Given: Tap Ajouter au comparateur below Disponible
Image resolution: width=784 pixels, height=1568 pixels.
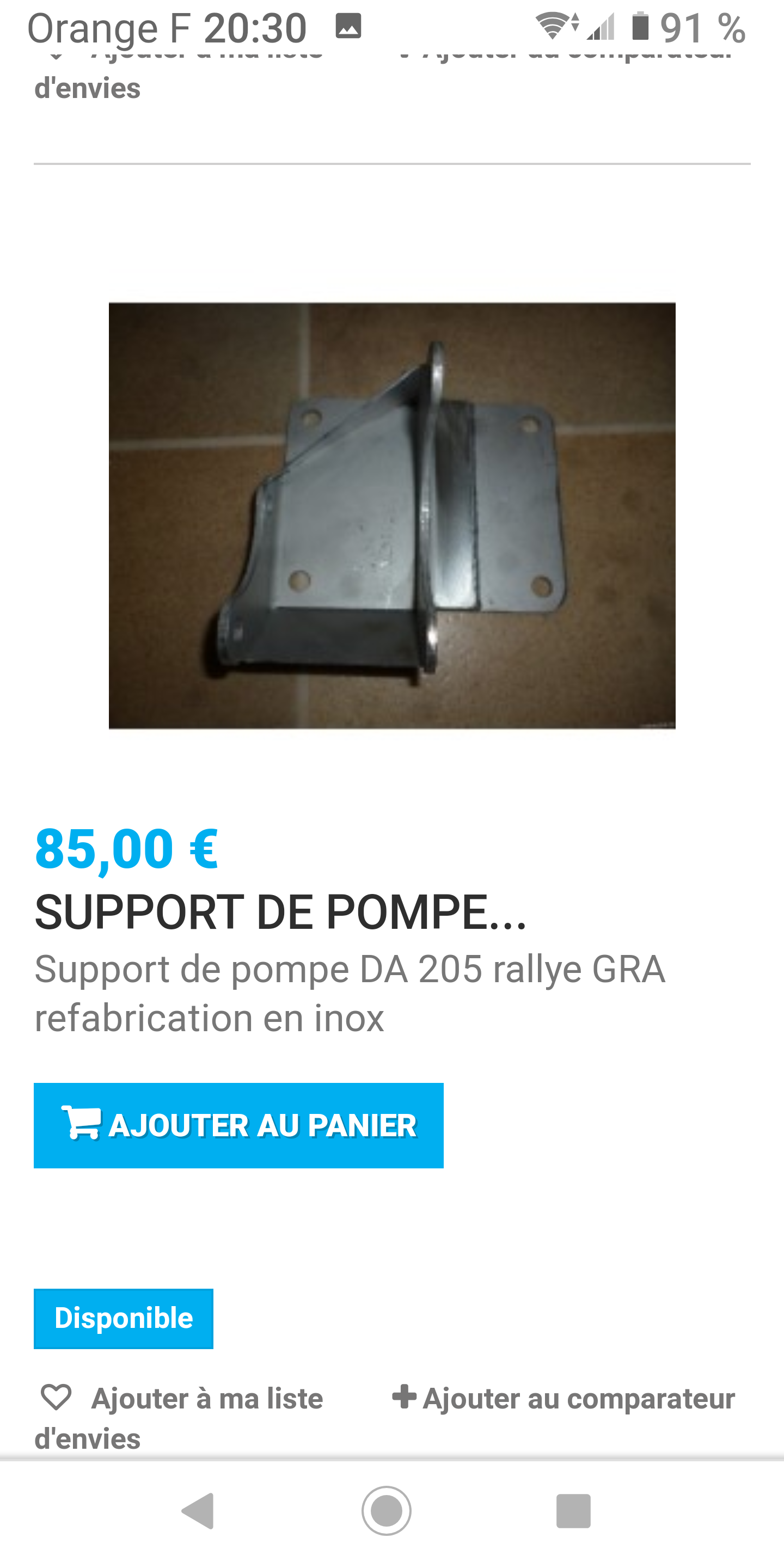Looking at the screenshot, I should (564, 1399).
